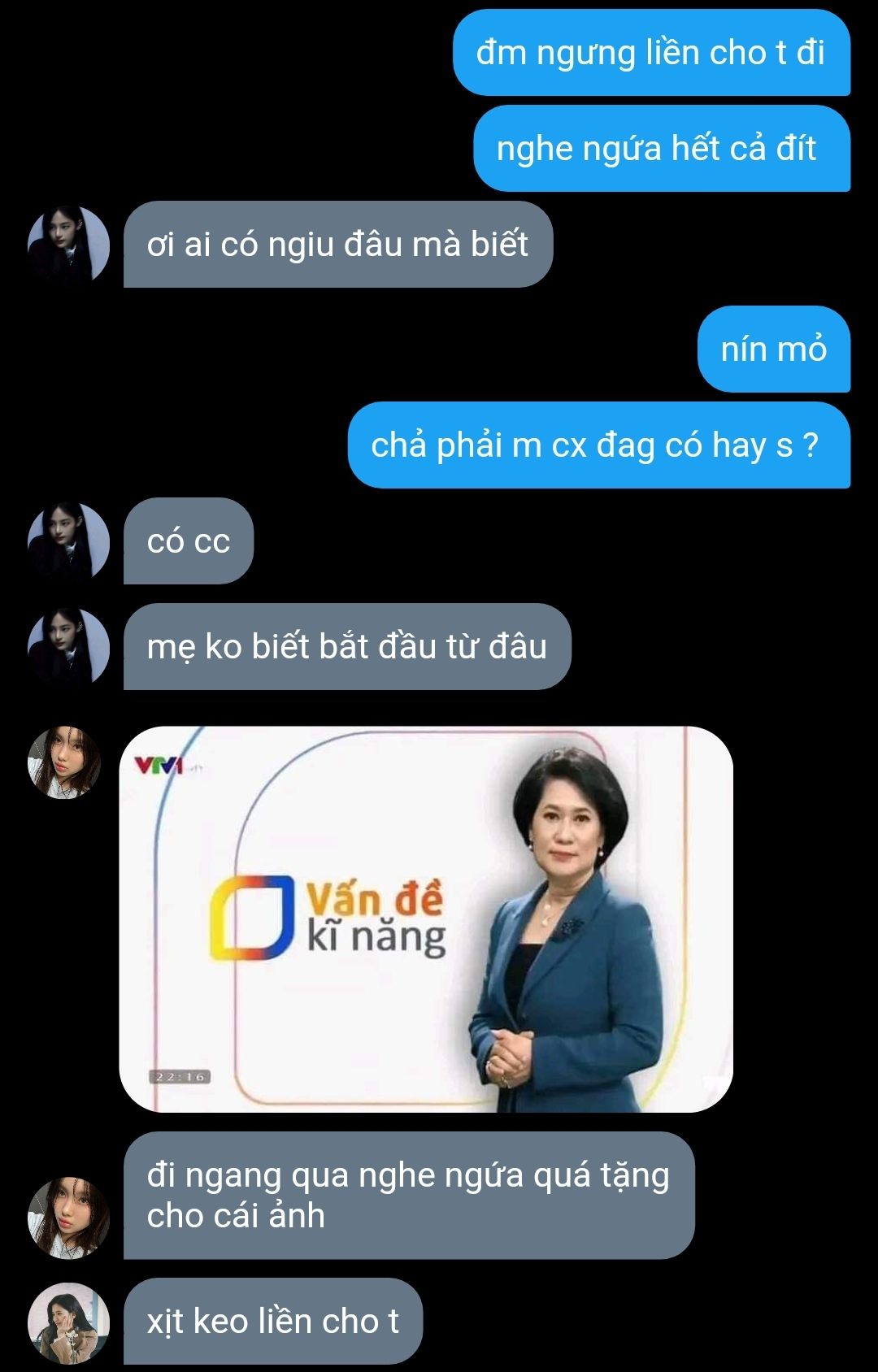Open sender's avatar beside "ơi ai có ngiu" message
The width and height of the screenshot is (878, 1372).
click(x=68, y=245)
